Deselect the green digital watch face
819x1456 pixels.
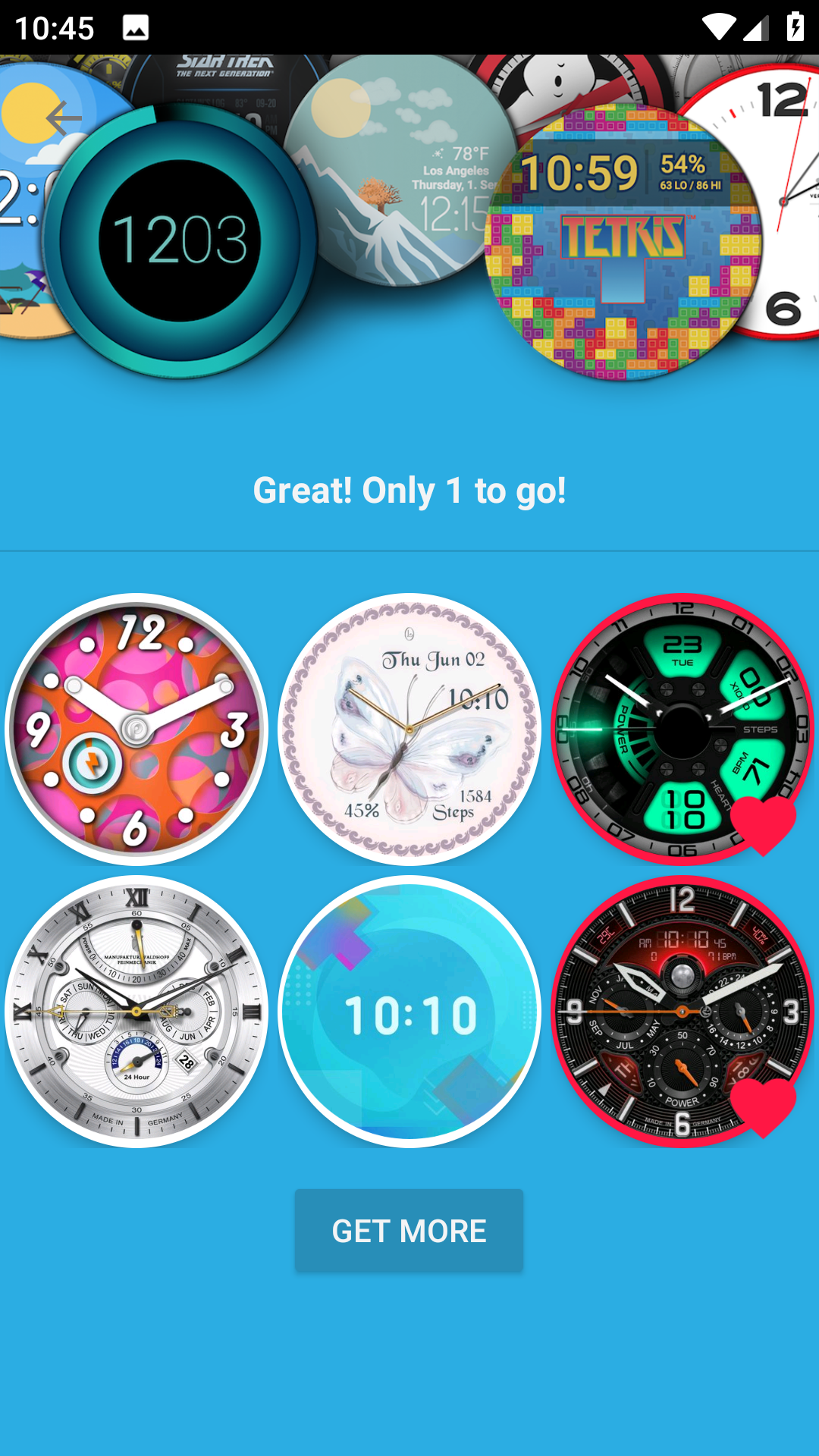(x=682, y=729)
